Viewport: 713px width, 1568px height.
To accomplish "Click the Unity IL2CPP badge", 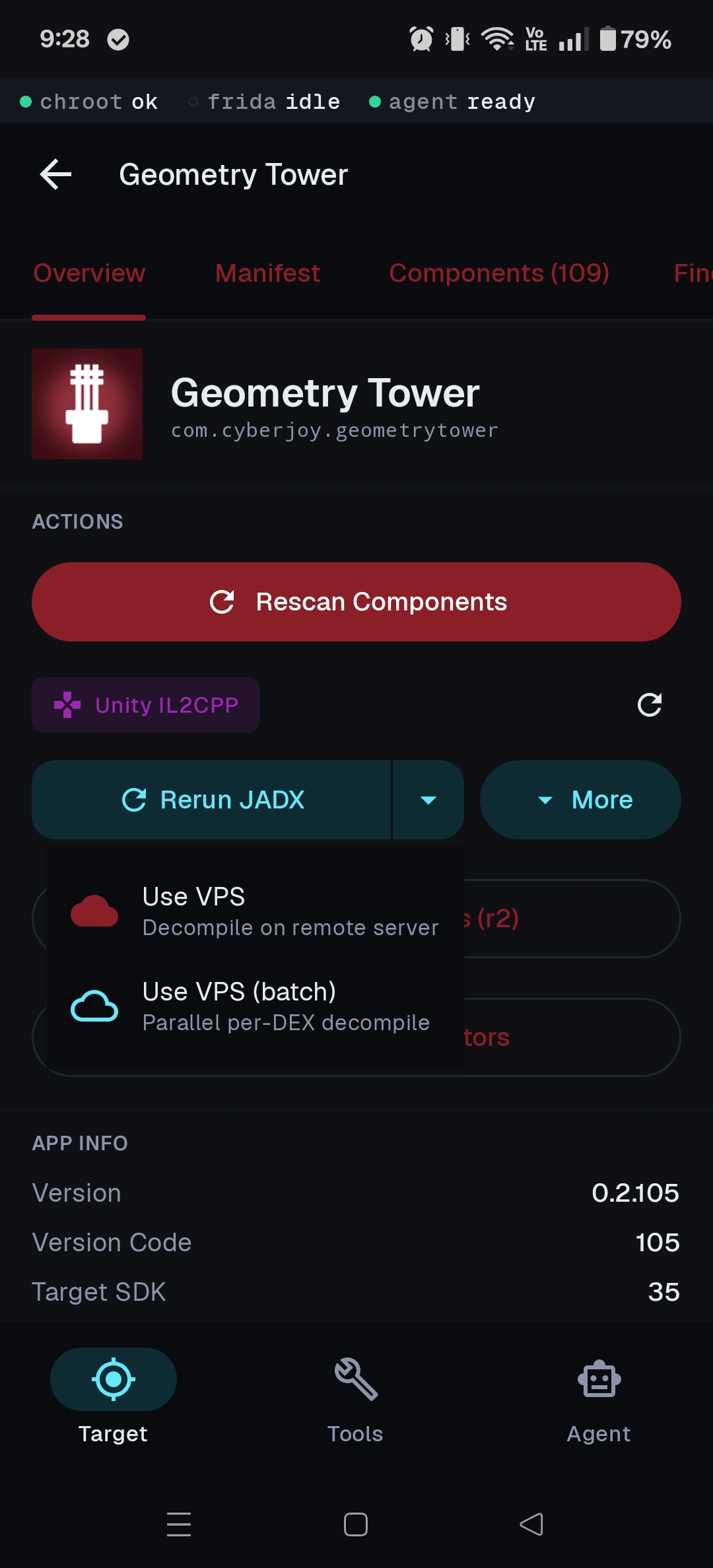I will 145,705.
